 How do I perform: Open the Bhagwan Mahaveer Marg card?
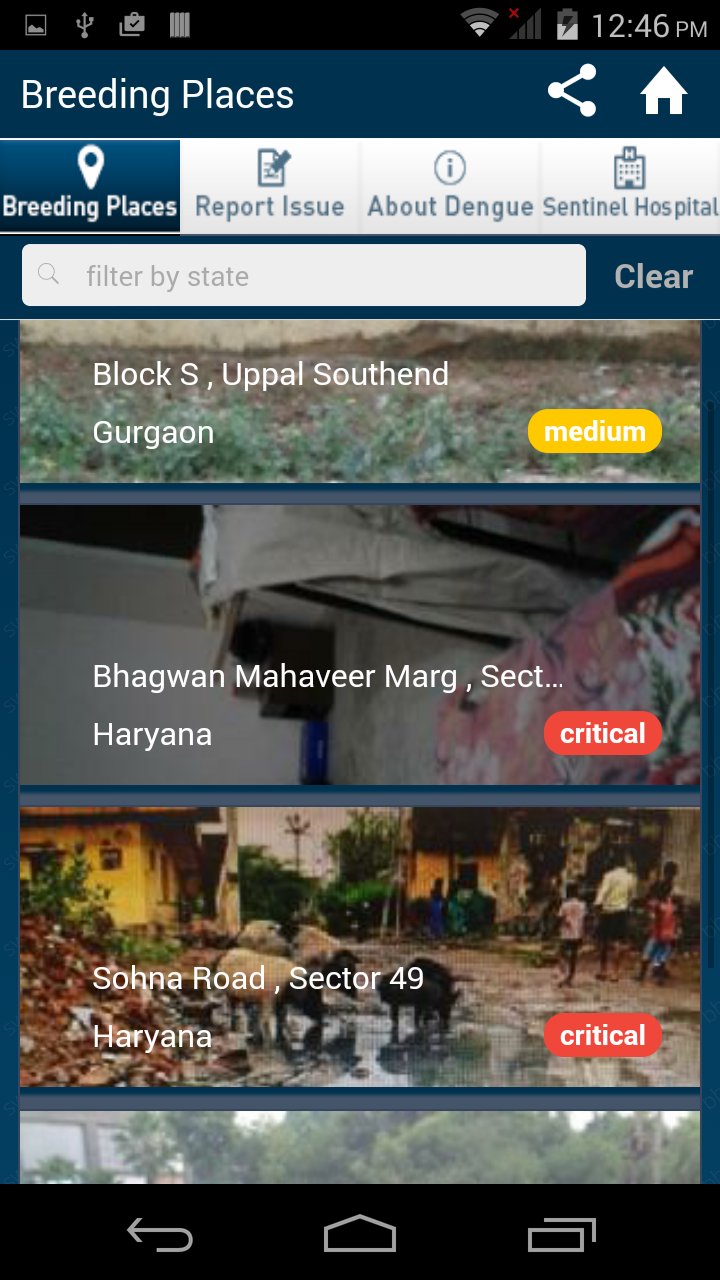(x=360, y=645)
